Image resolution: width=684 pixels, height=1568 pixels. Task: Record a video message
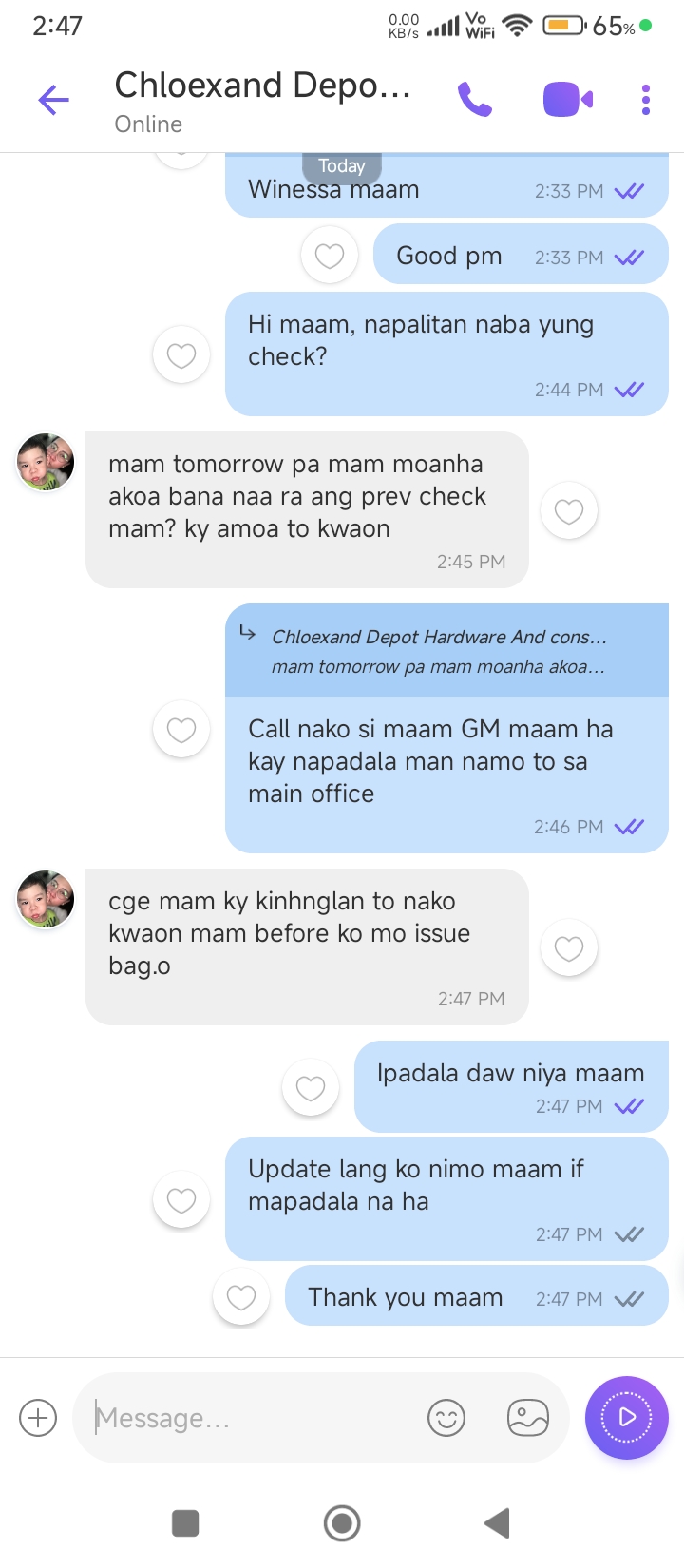pyautogui.click(x=627, y=1418)
